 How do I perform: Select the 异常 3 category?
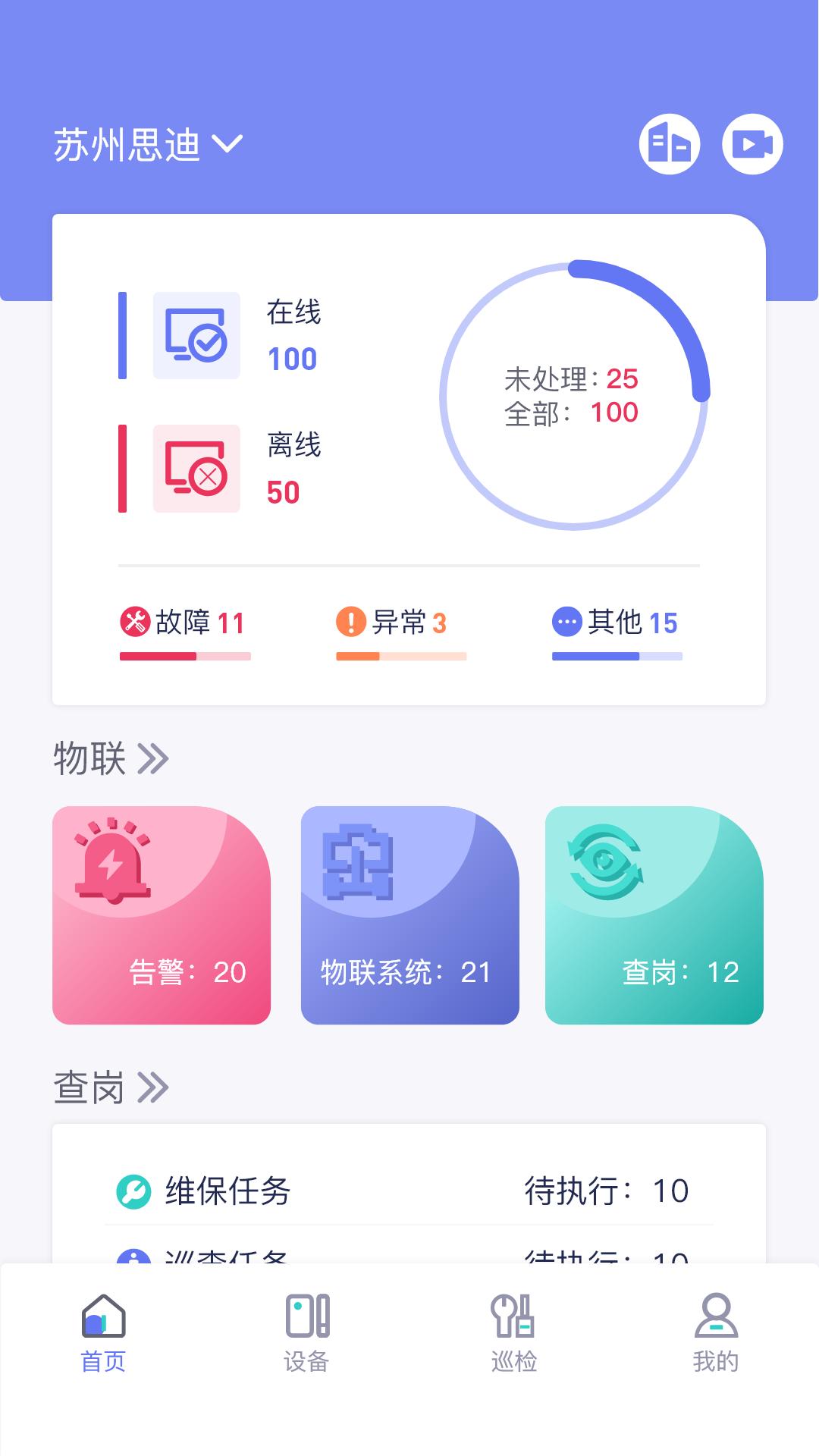[400, 624]
